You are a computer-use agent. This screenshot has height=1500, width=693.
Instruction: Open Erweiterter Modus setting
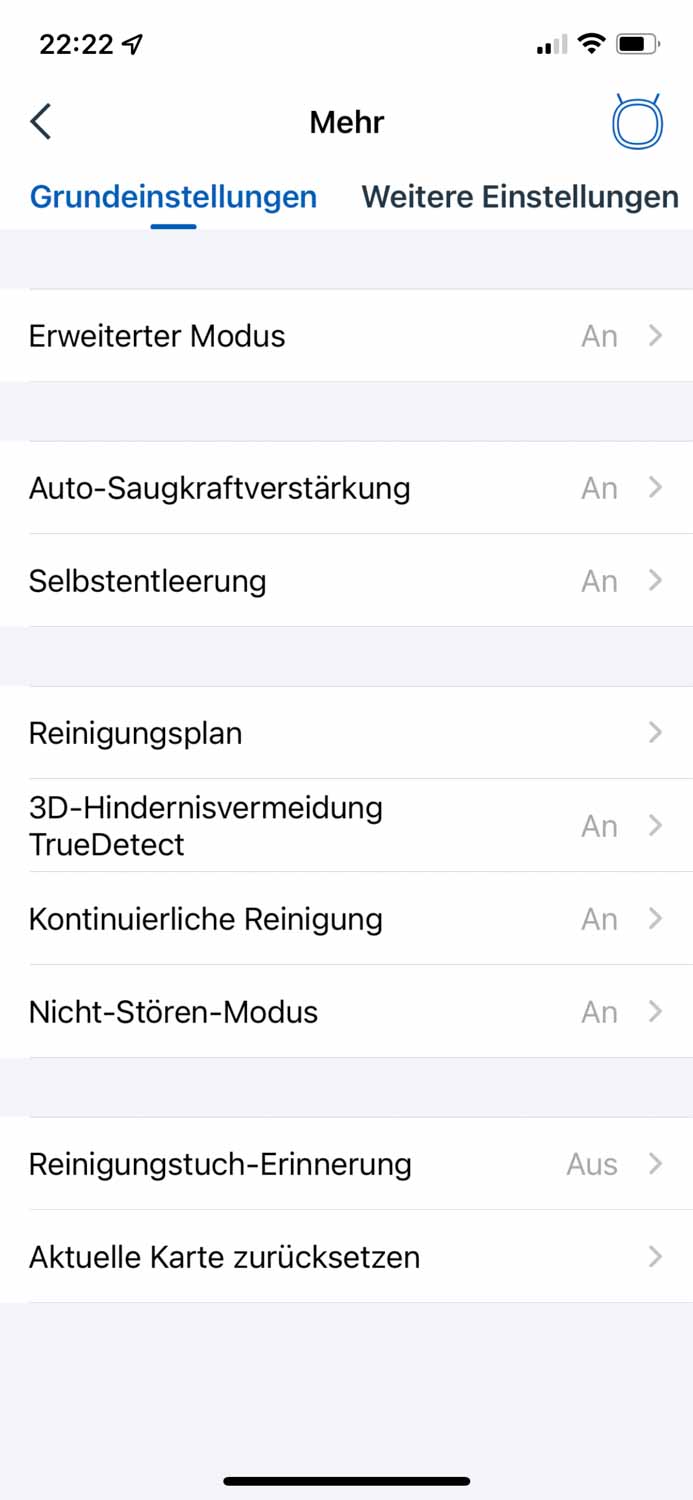[346, 336]
